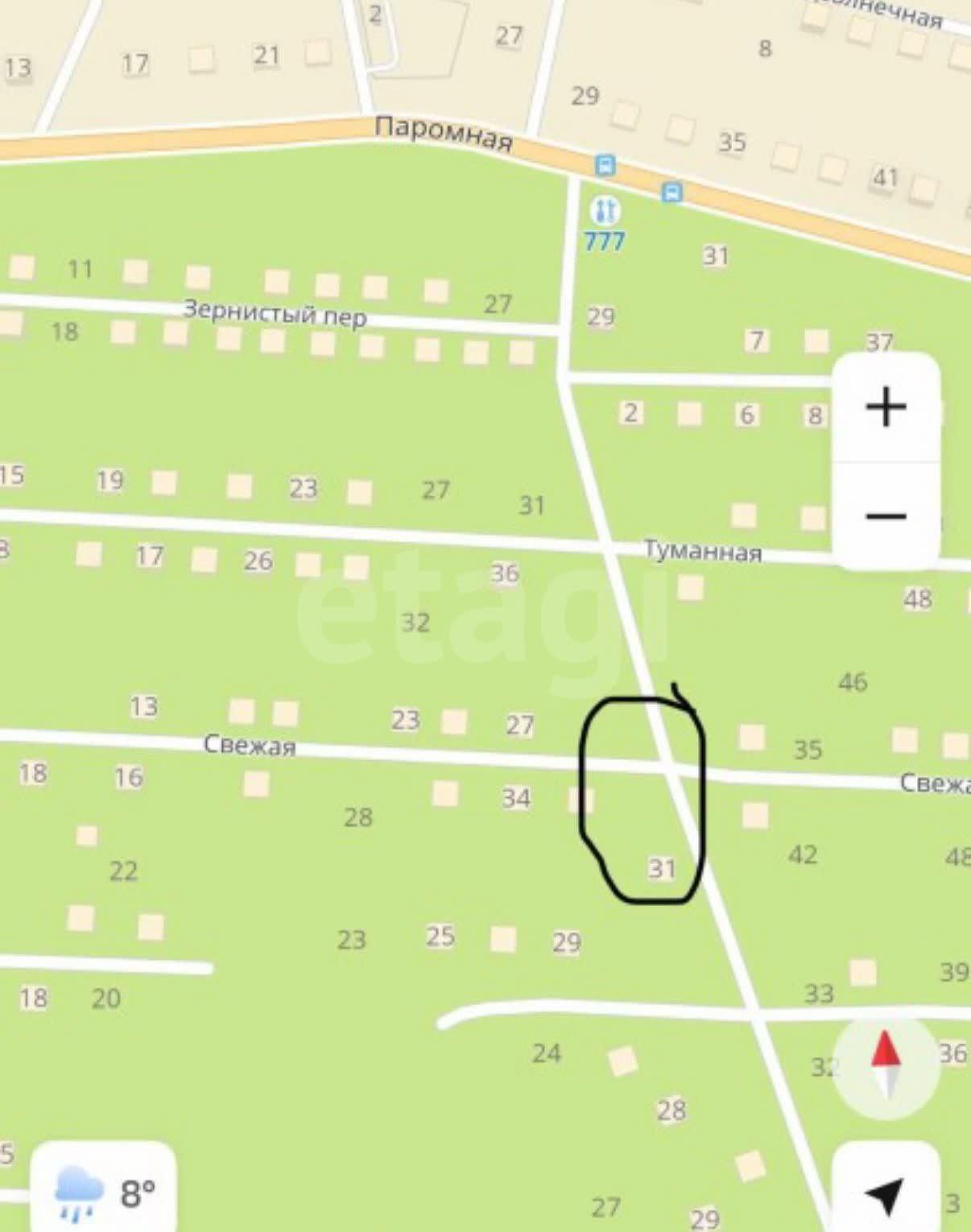Zoom in on the map
Screen dimensions: 971x1232
[886, 407]
